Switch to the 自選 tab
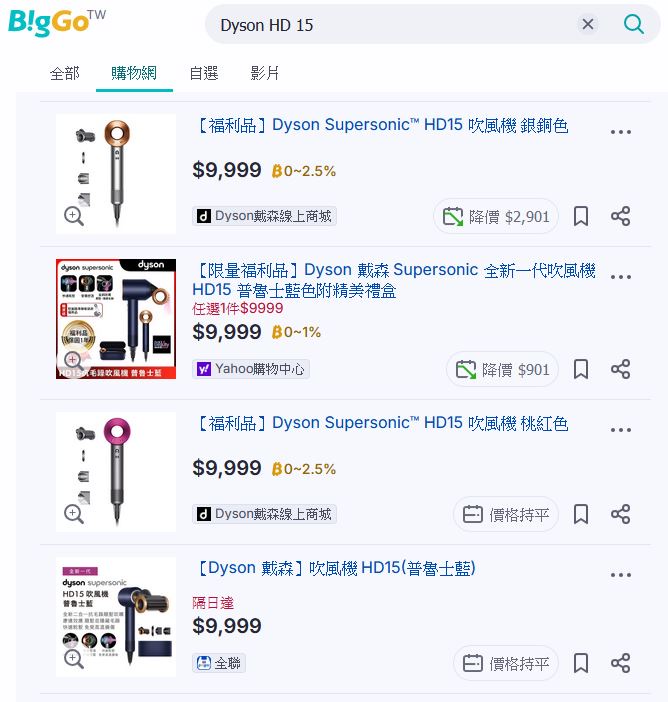The width and height of the screenshot is (668, 702). coord(203,73)
